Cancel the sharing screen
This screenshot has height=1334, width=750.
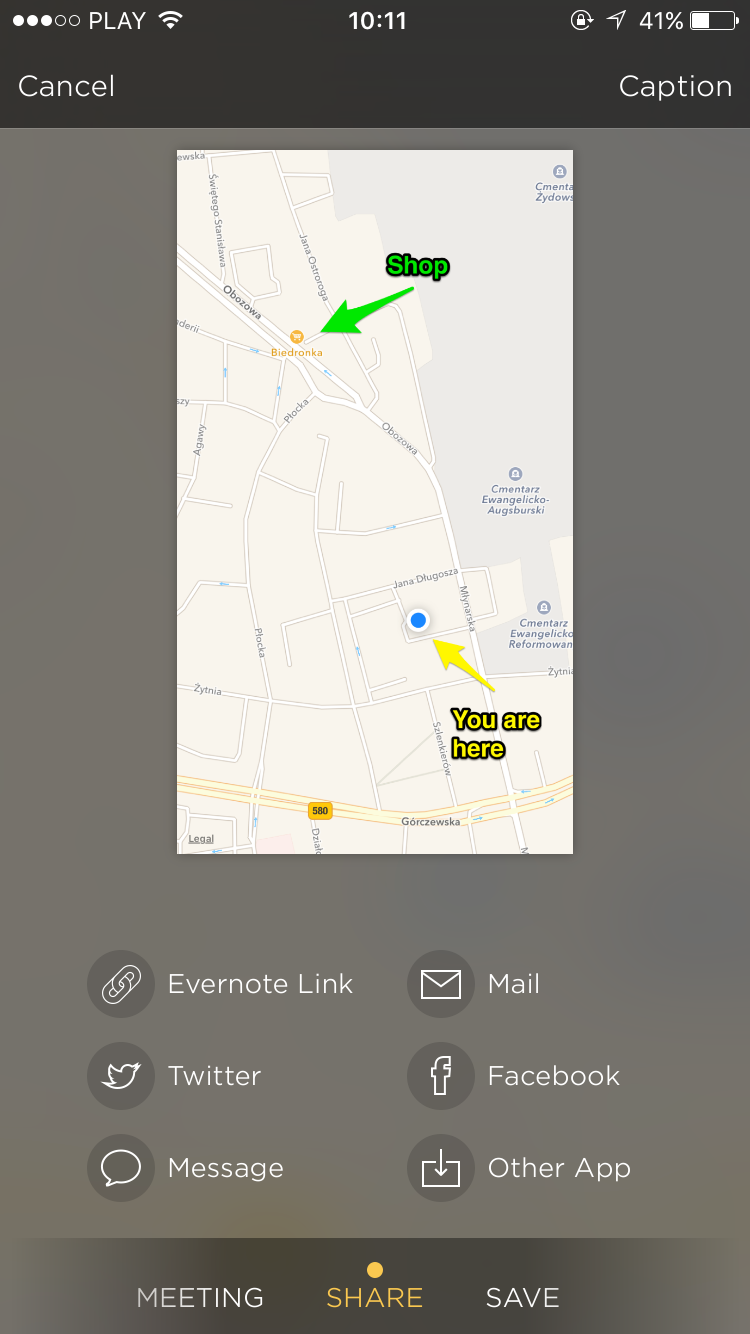point(66,86)
